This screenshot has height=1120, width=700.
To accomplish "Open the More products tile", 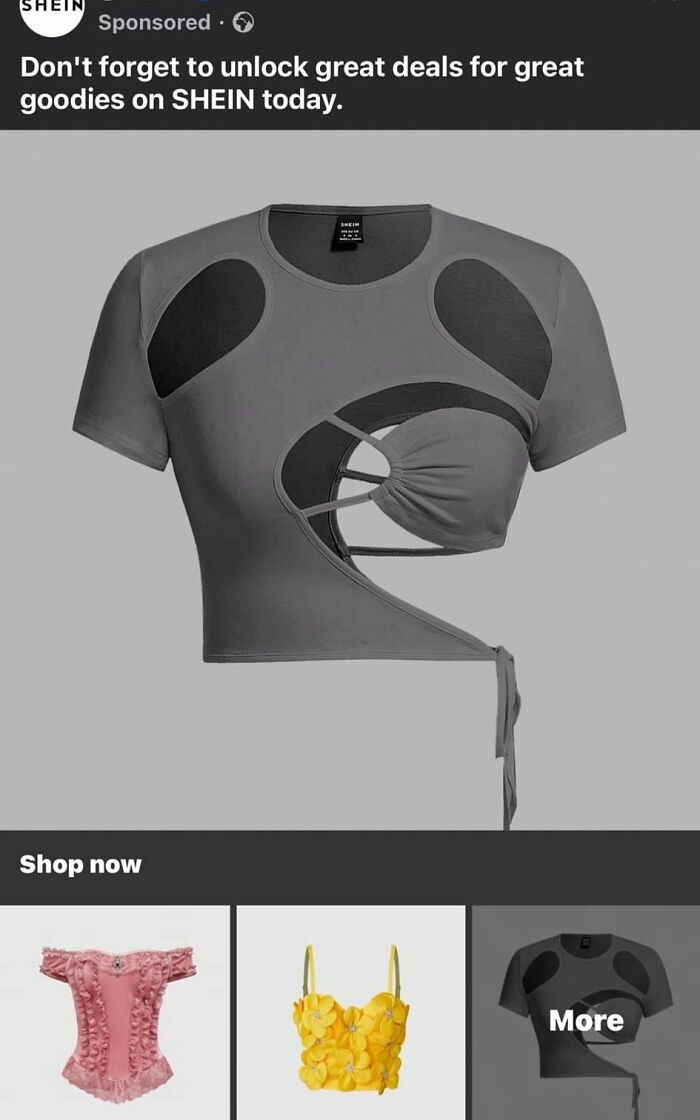I will click(x=586, y=1015).
